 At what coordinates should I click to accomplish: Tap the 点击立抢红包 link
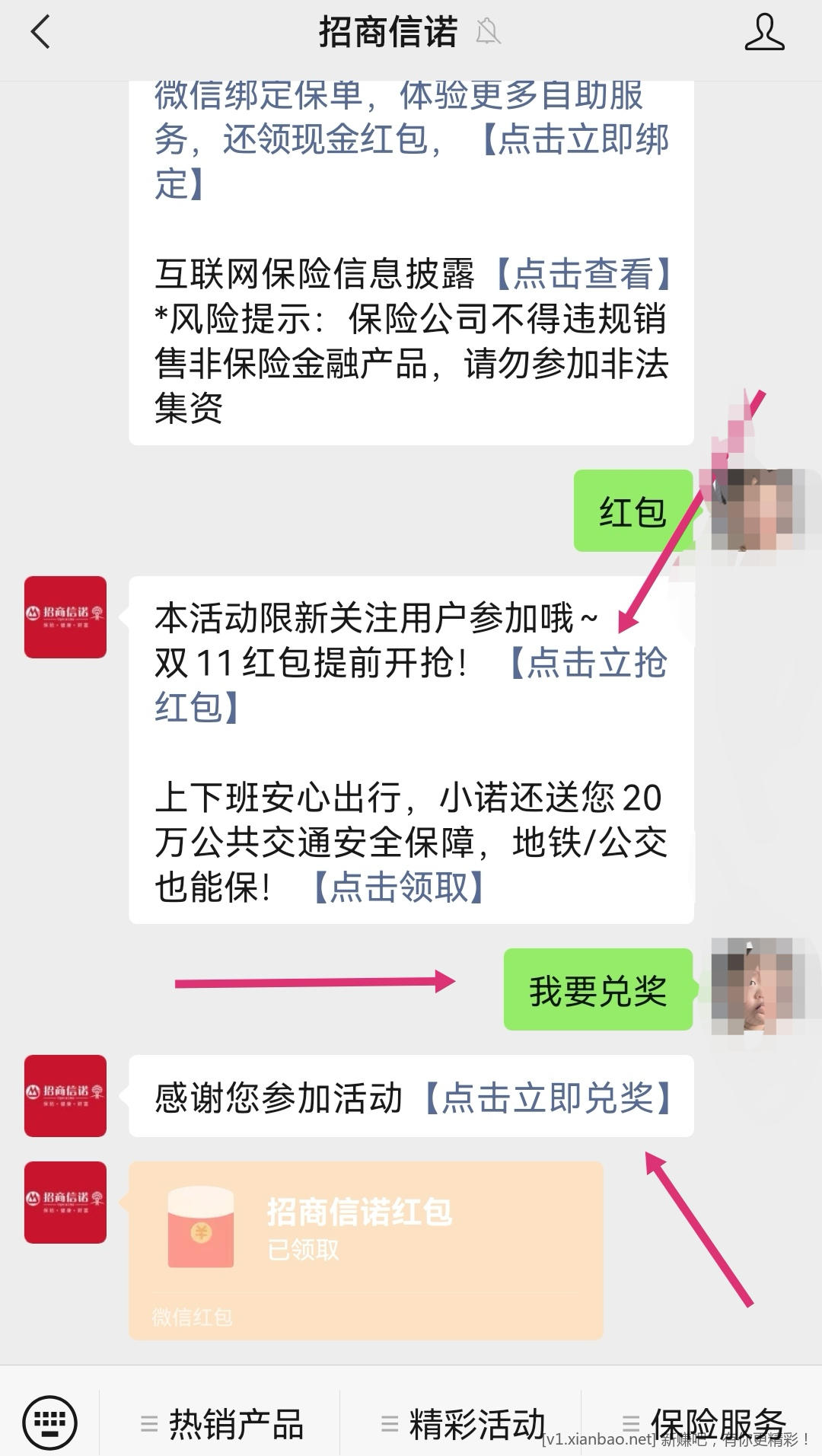coord(587,664)
